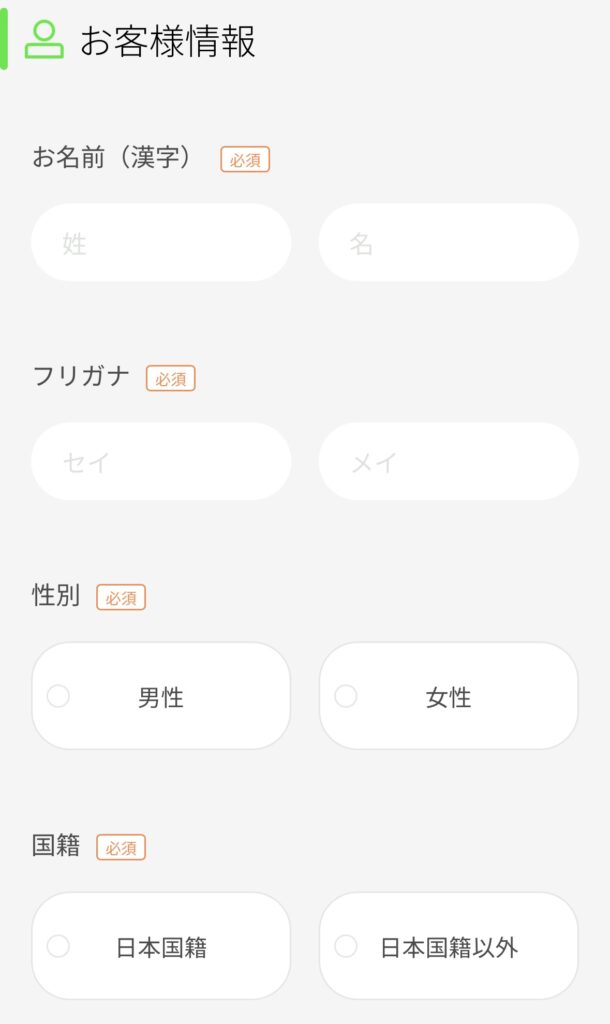Viewport: 610px width, 1024px height.
Task: Tap the 姓 (family name) kanji field
Action: 161,242
